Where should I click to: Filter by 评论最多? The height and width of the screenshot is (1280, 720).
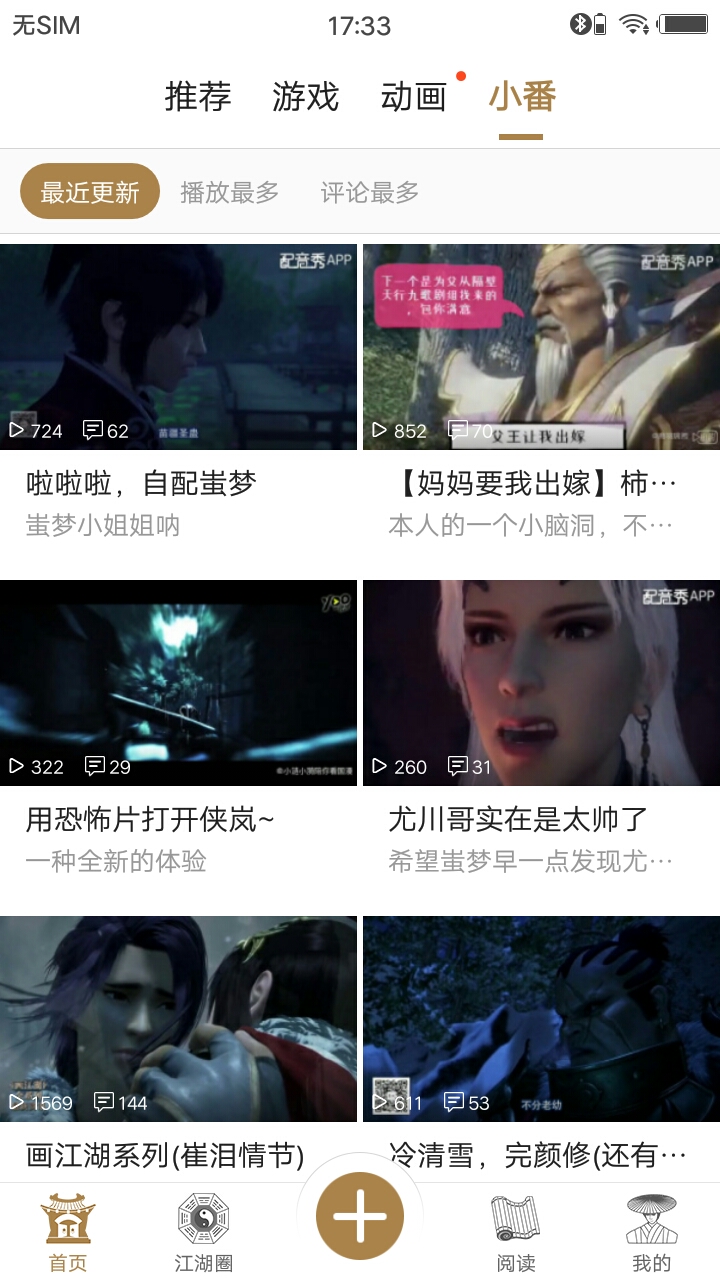(369, 192)
